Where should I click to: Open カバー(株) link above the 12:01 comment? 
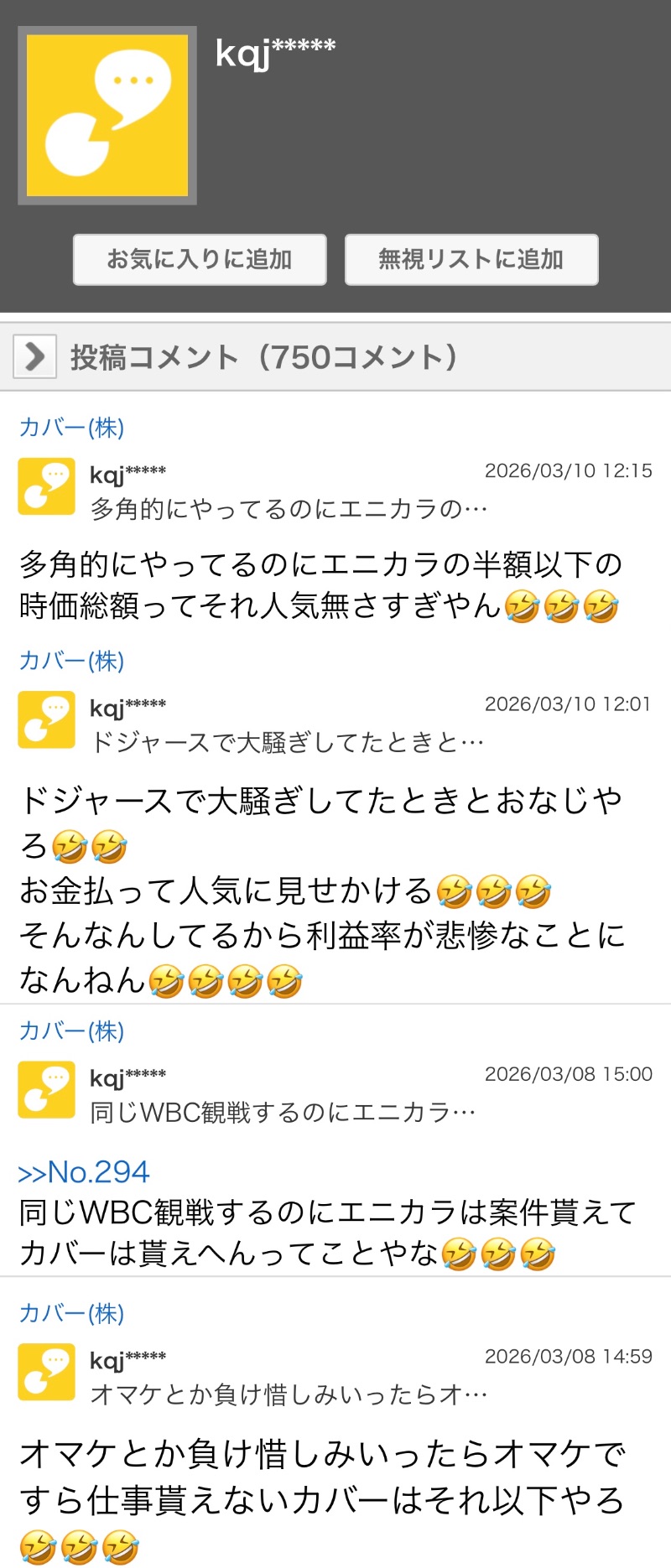[72, 661]
